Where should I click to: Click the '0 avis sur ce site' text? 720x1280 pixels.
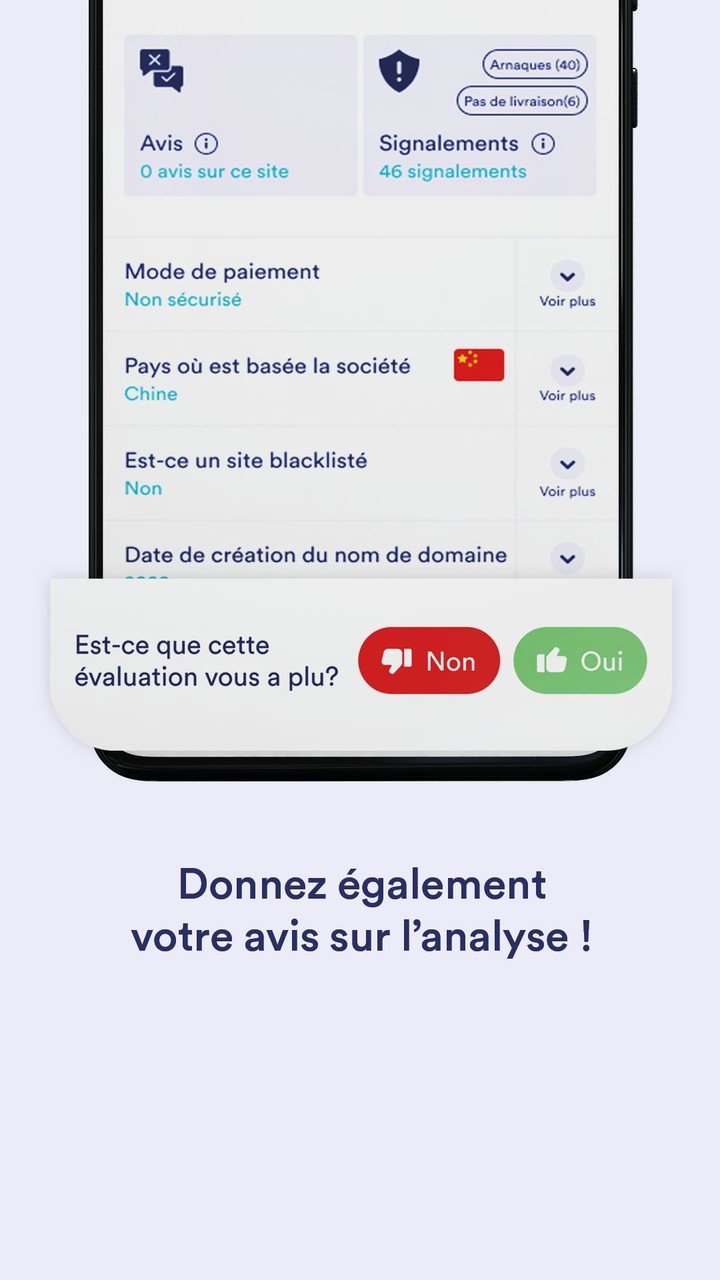(213, 171)
